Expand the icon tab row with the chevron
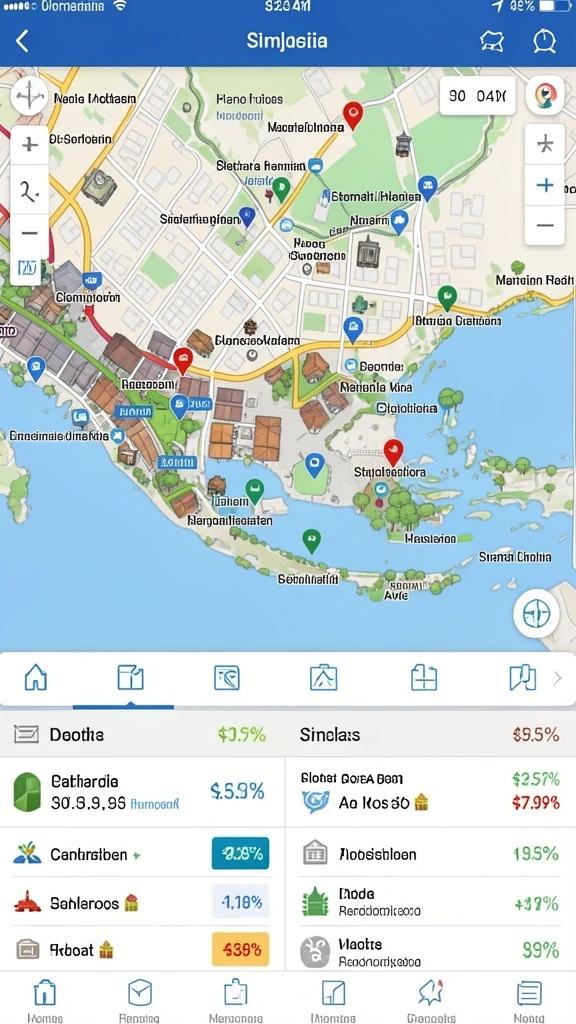 click(x=557, y=679)
